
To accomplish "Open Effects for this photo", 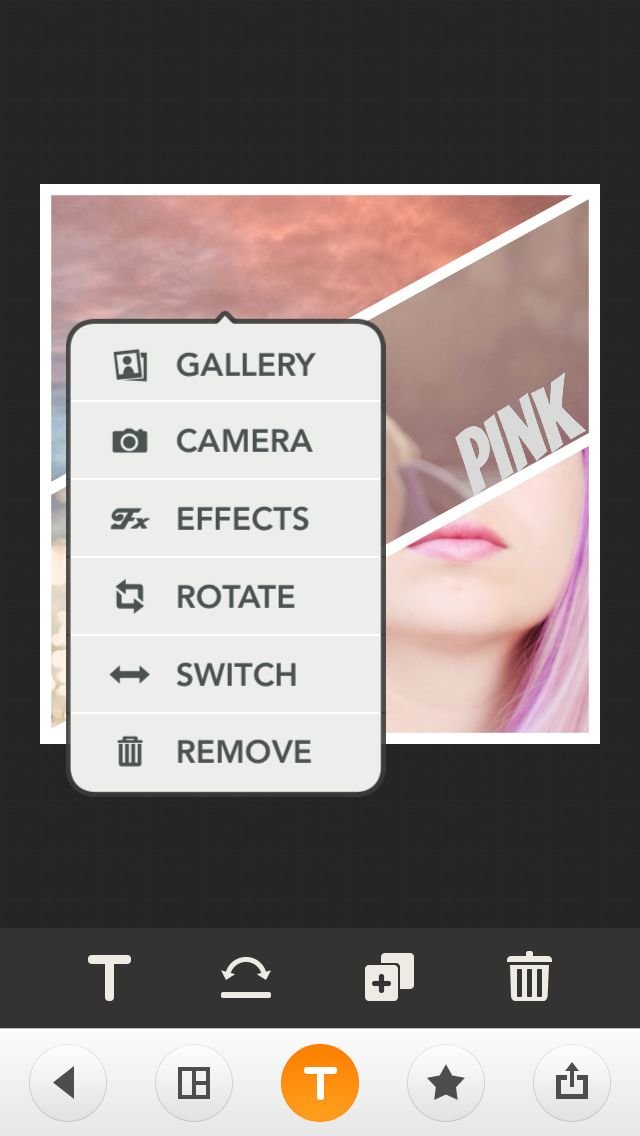I will 226,519.
